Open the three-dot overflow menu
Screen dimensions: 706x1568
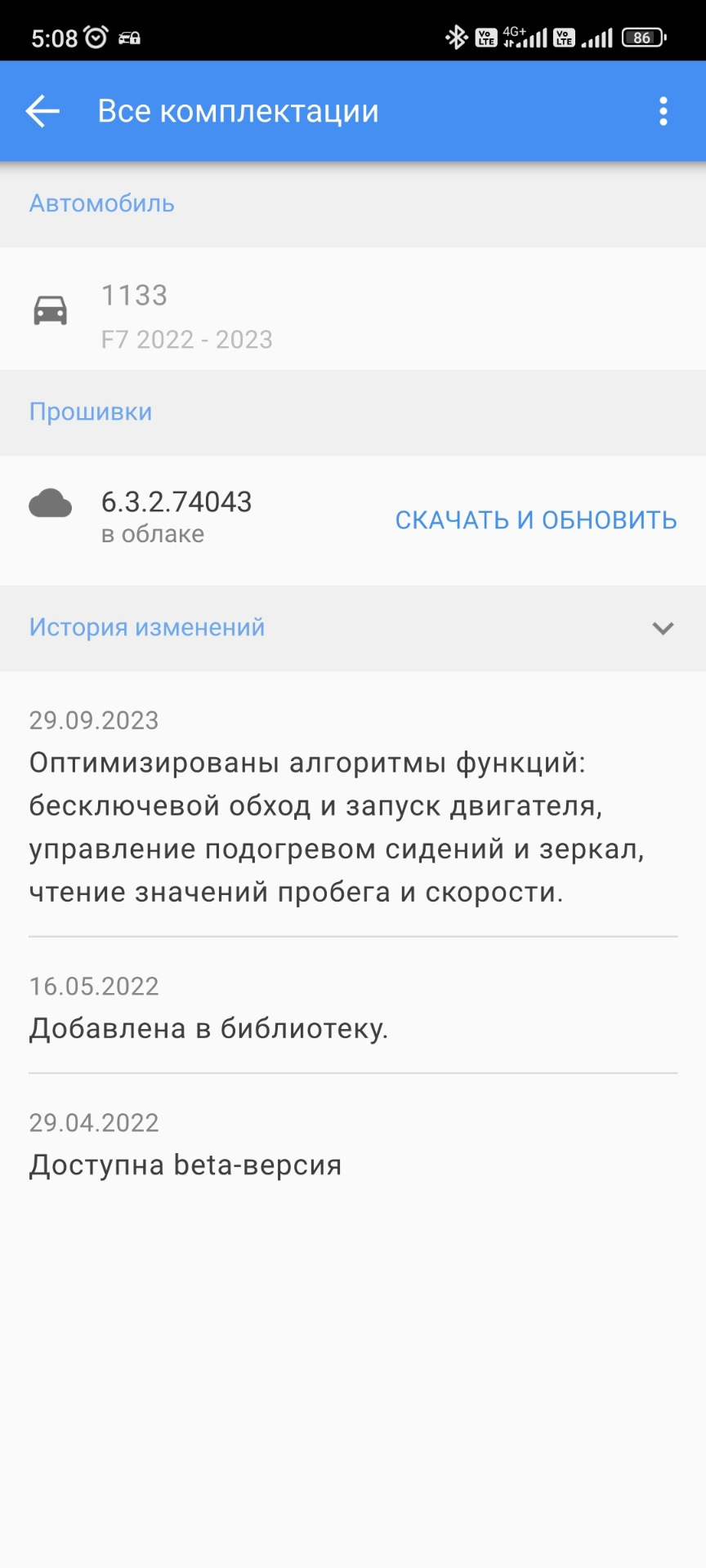coord(663,111)
